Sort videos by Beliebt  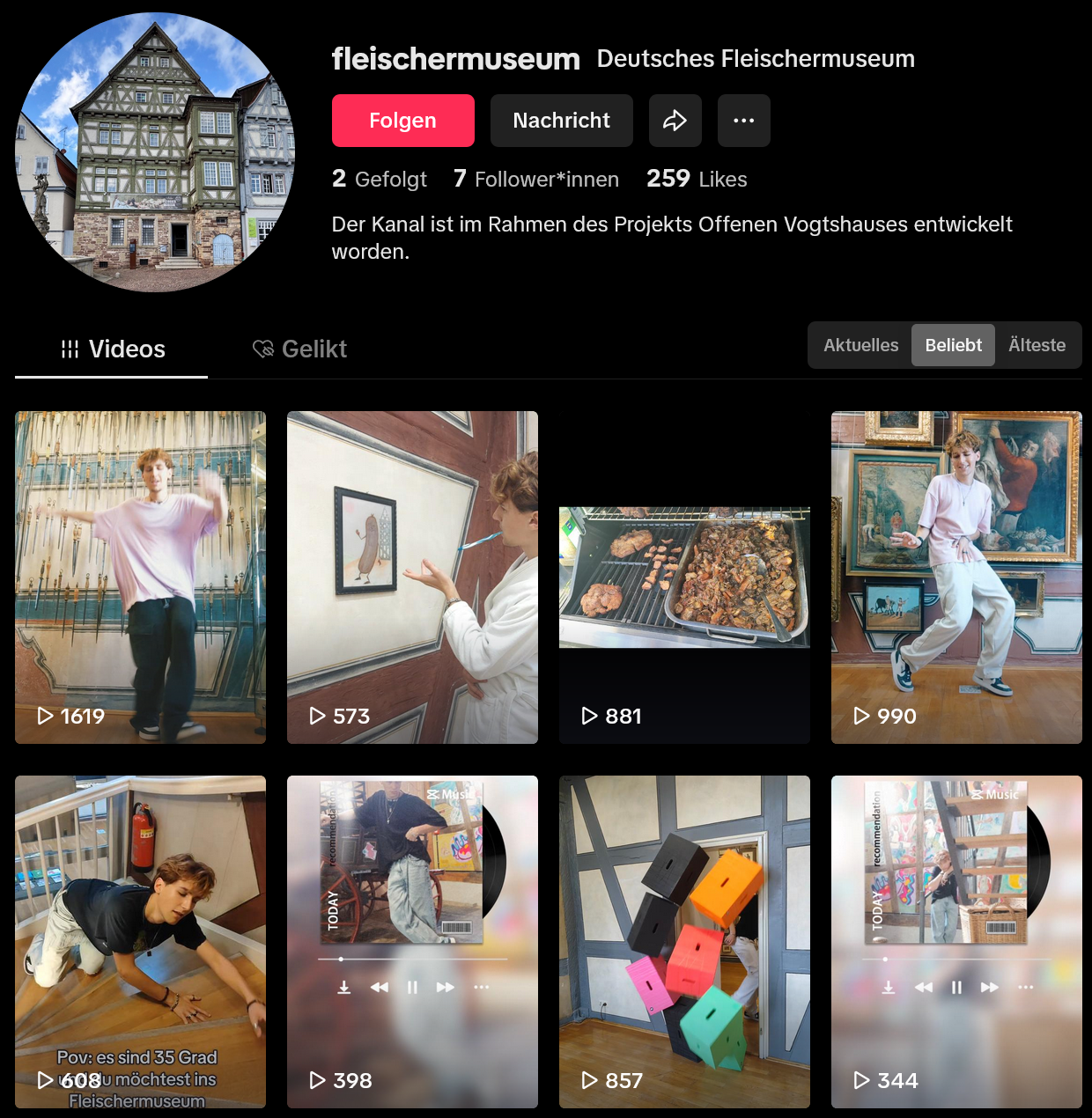click(x=953, y=345)
